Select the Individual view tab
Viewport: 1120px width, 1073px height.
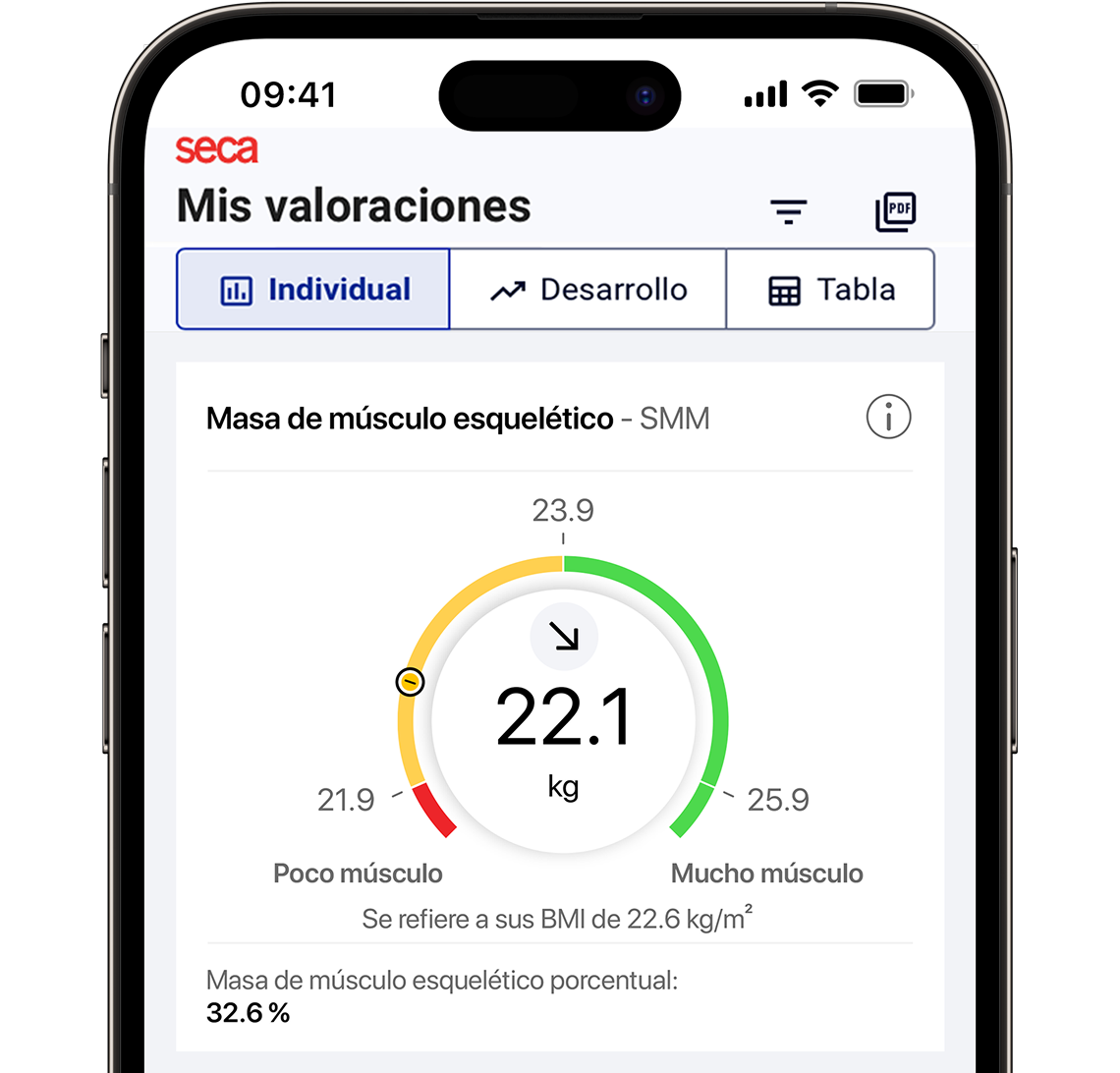pyautogui.click(x=313, y=290)
